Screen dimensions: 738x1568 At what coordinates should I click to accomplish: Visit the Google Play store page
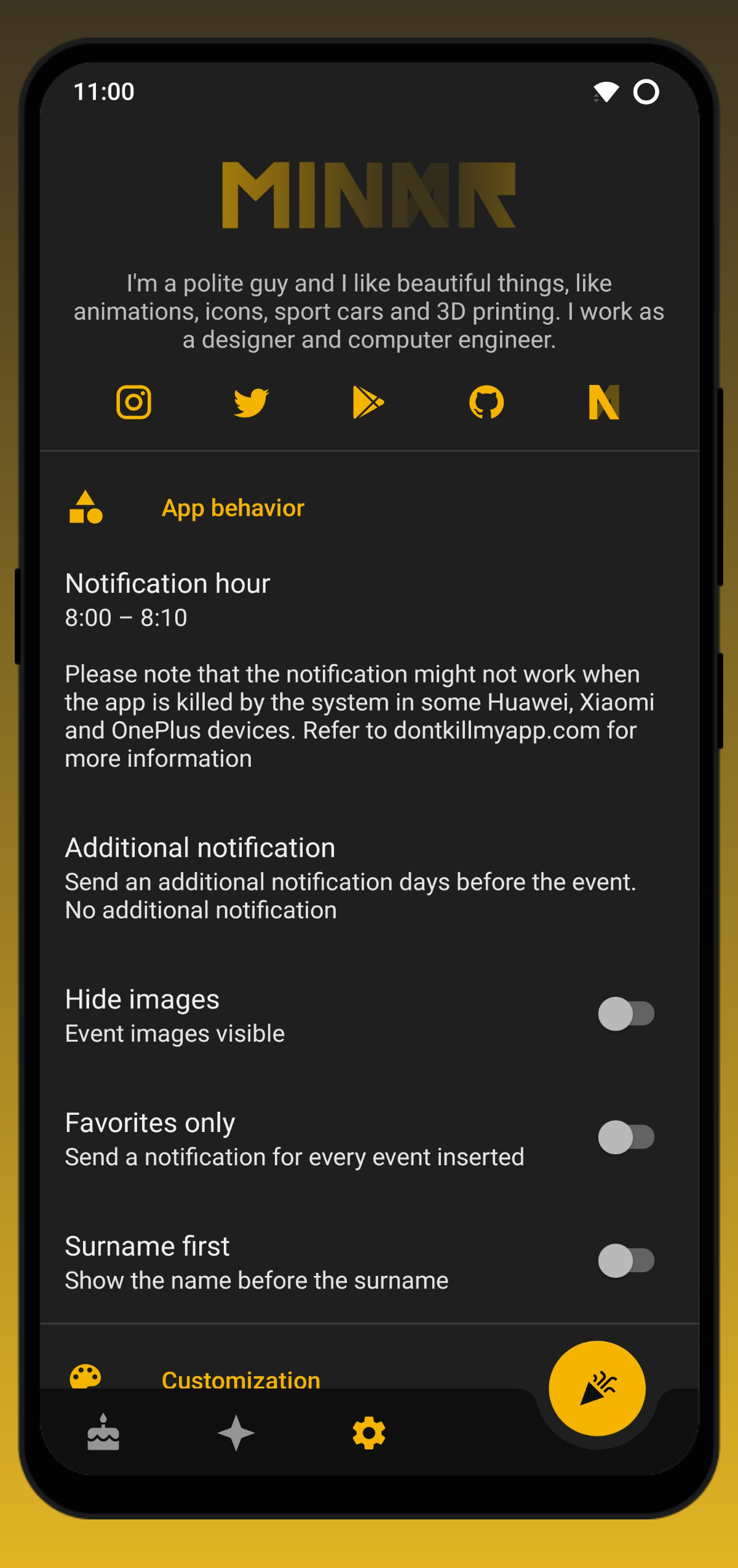[x=368, y=403]
